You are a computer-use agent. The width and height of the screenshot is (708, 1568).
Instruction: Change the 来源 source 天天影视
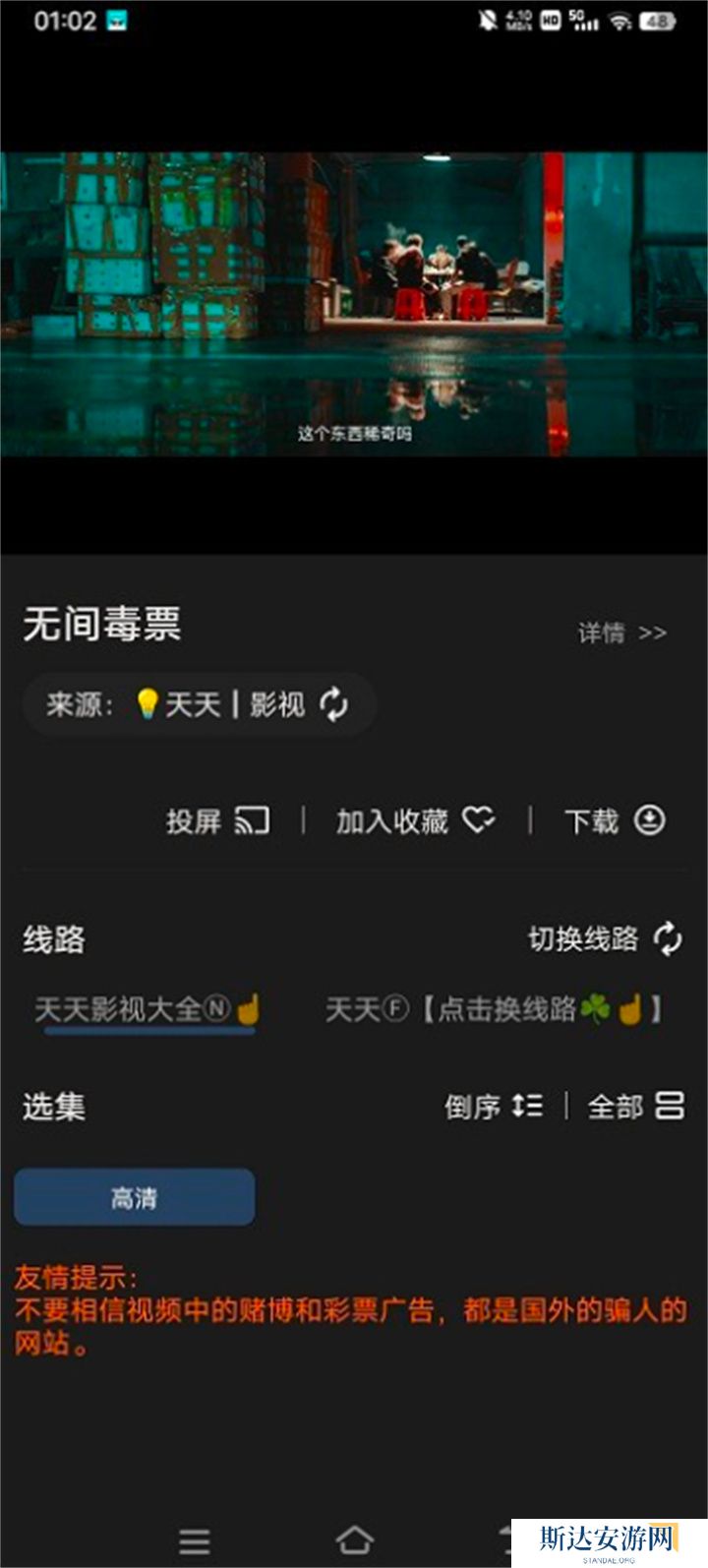[x=200, y=704]
